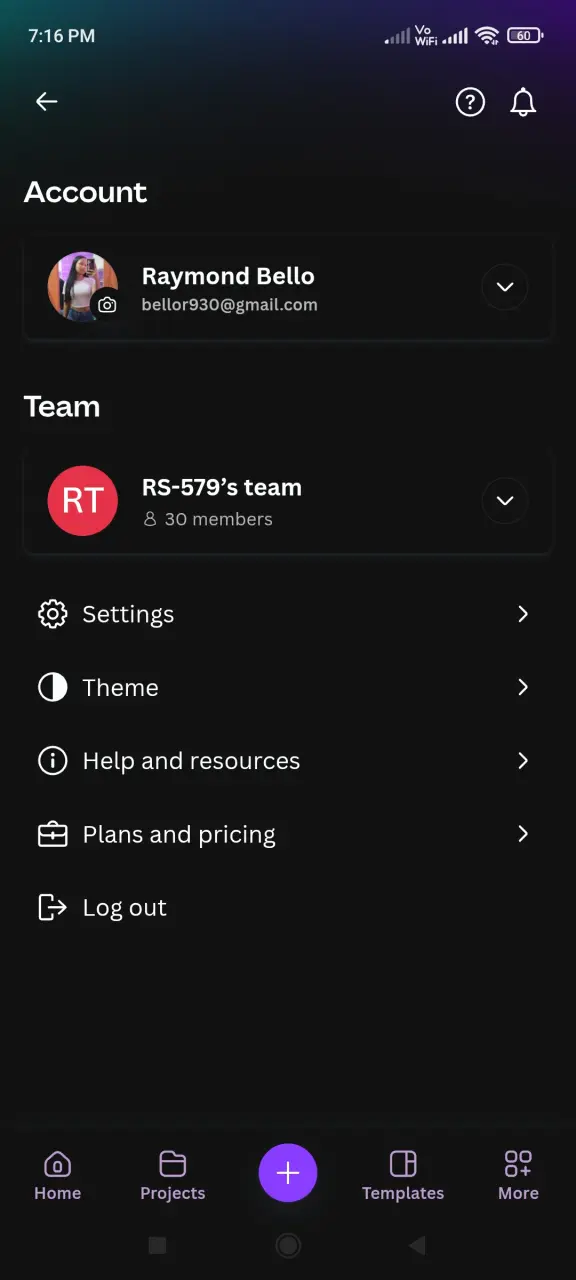The width and height of the screenshot is (576, 1280).
Task: Open Help and resources
Action: (x=288, y=761)
